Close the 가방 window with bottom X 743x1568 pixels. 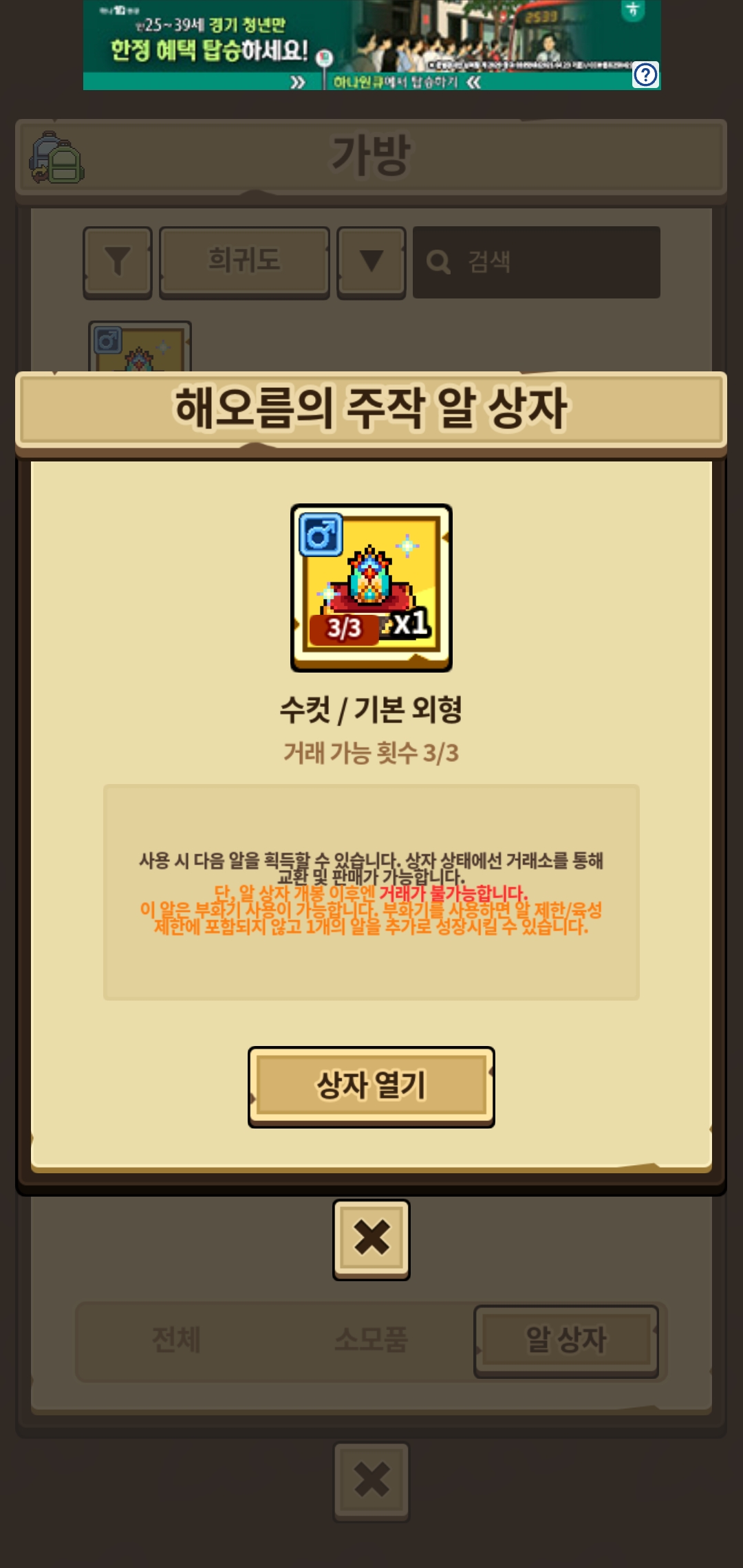tap(371, 1481)
